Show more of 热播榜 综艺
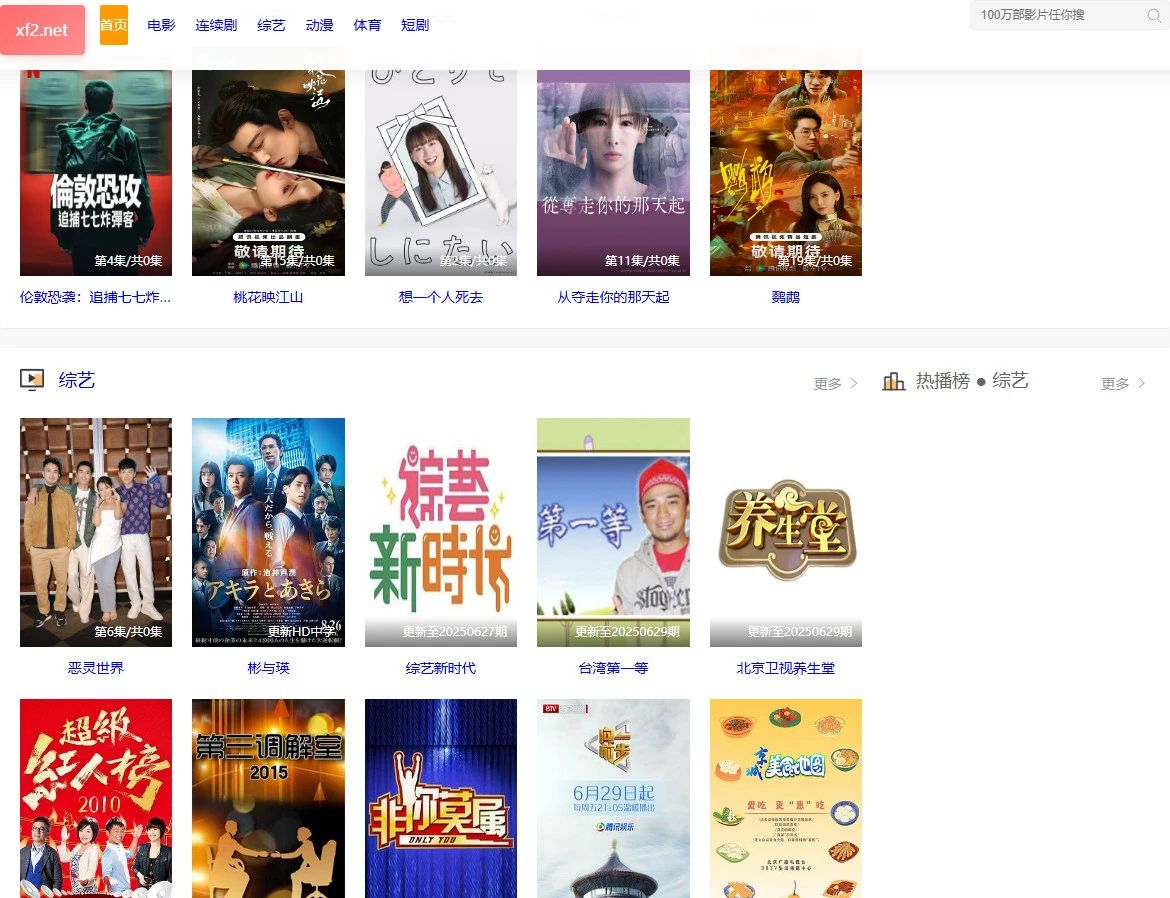 click(1123, 383)
